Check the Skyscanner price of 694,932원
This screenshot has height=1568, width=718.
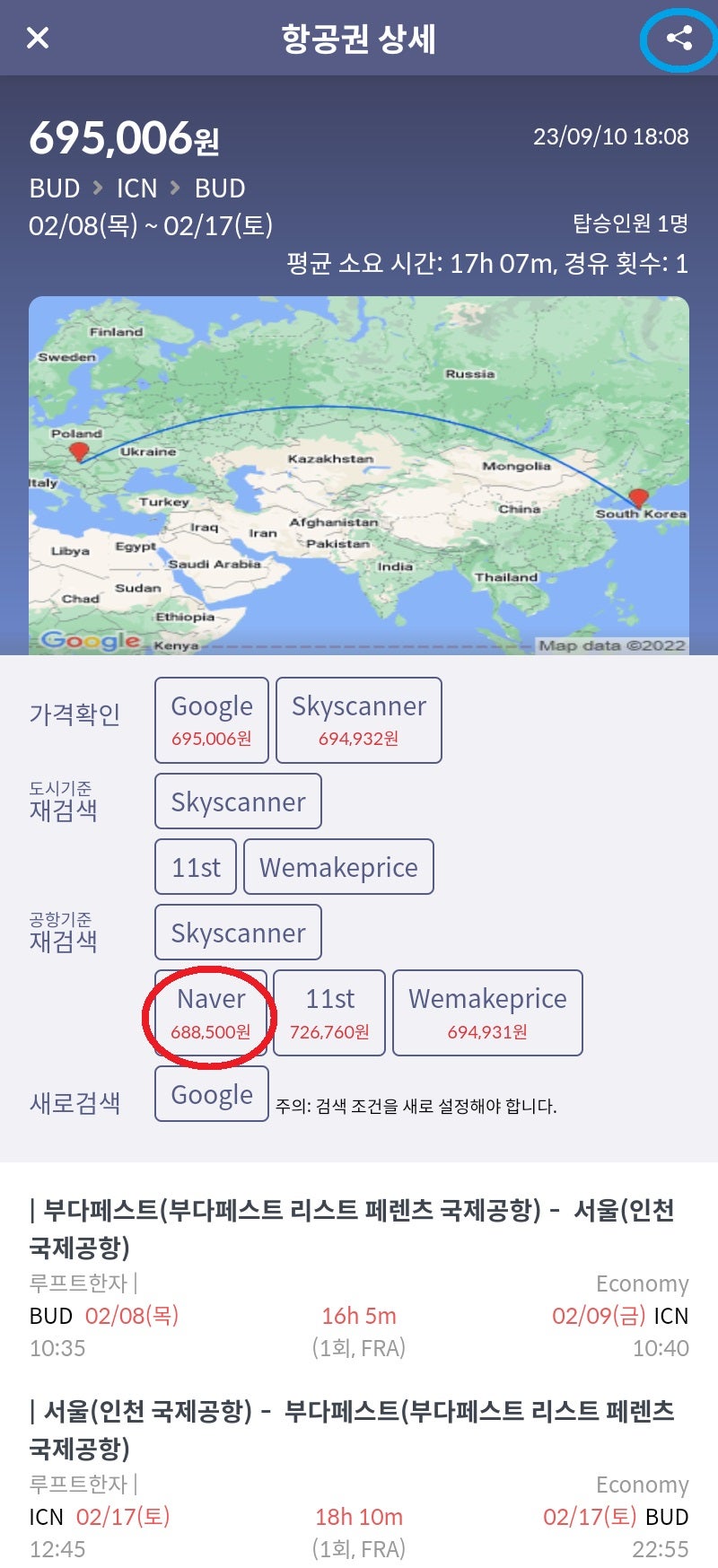point(359,720)
